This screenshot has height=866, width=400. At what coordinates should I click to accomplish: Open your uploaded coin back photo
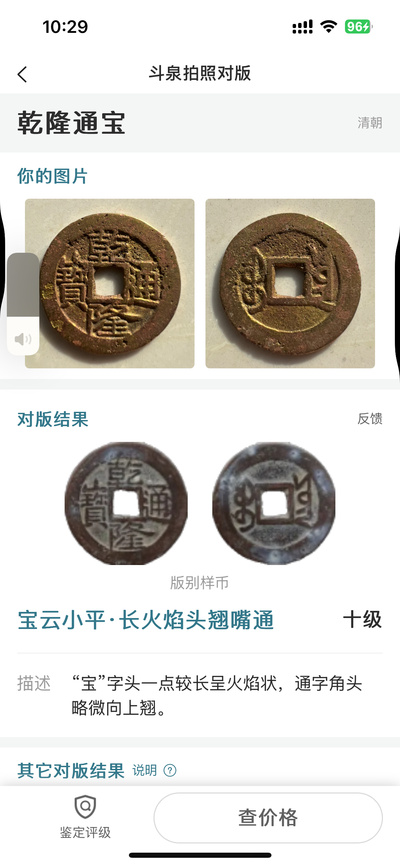pyautogui.click(x=290, y=283)
